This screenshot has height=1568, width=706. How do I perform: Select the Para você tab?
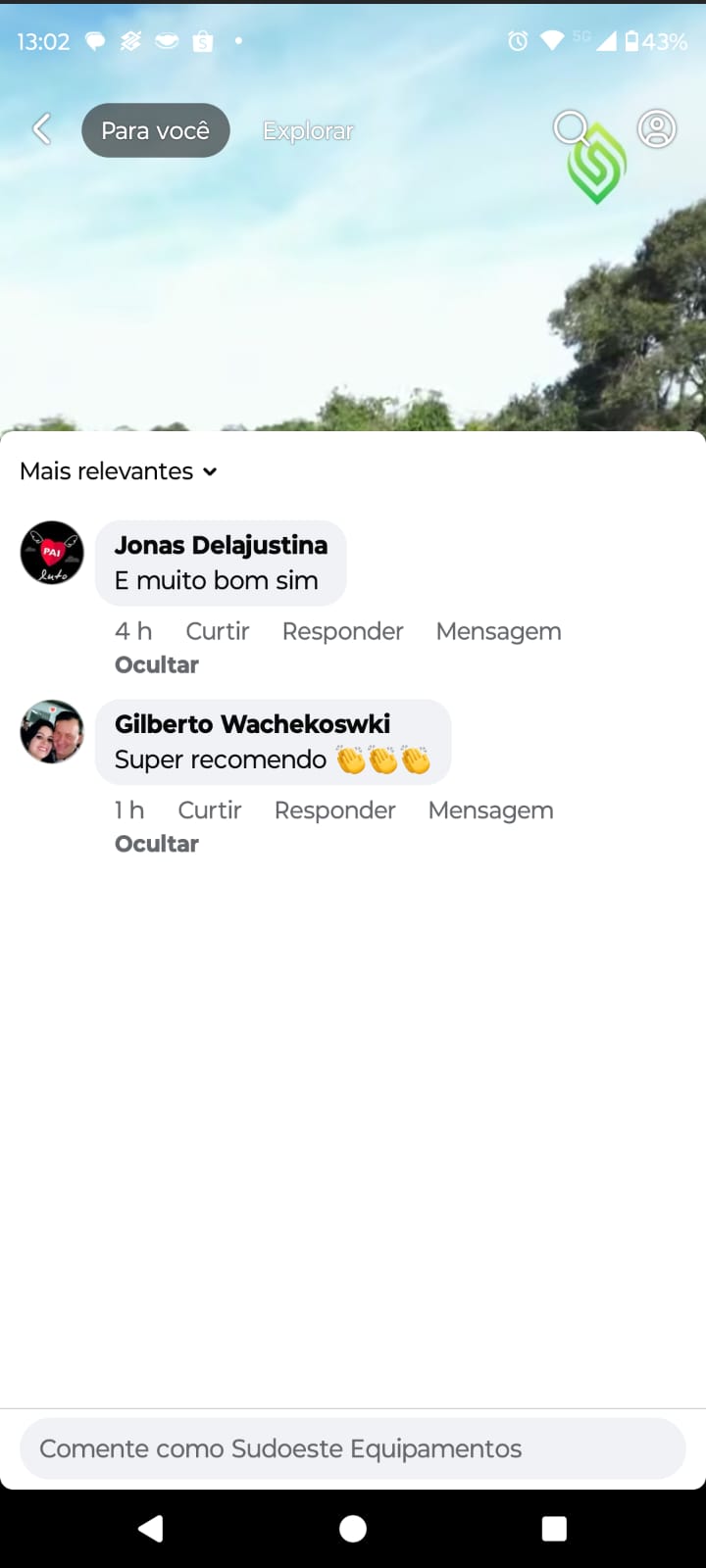click(x=155, y=130)
